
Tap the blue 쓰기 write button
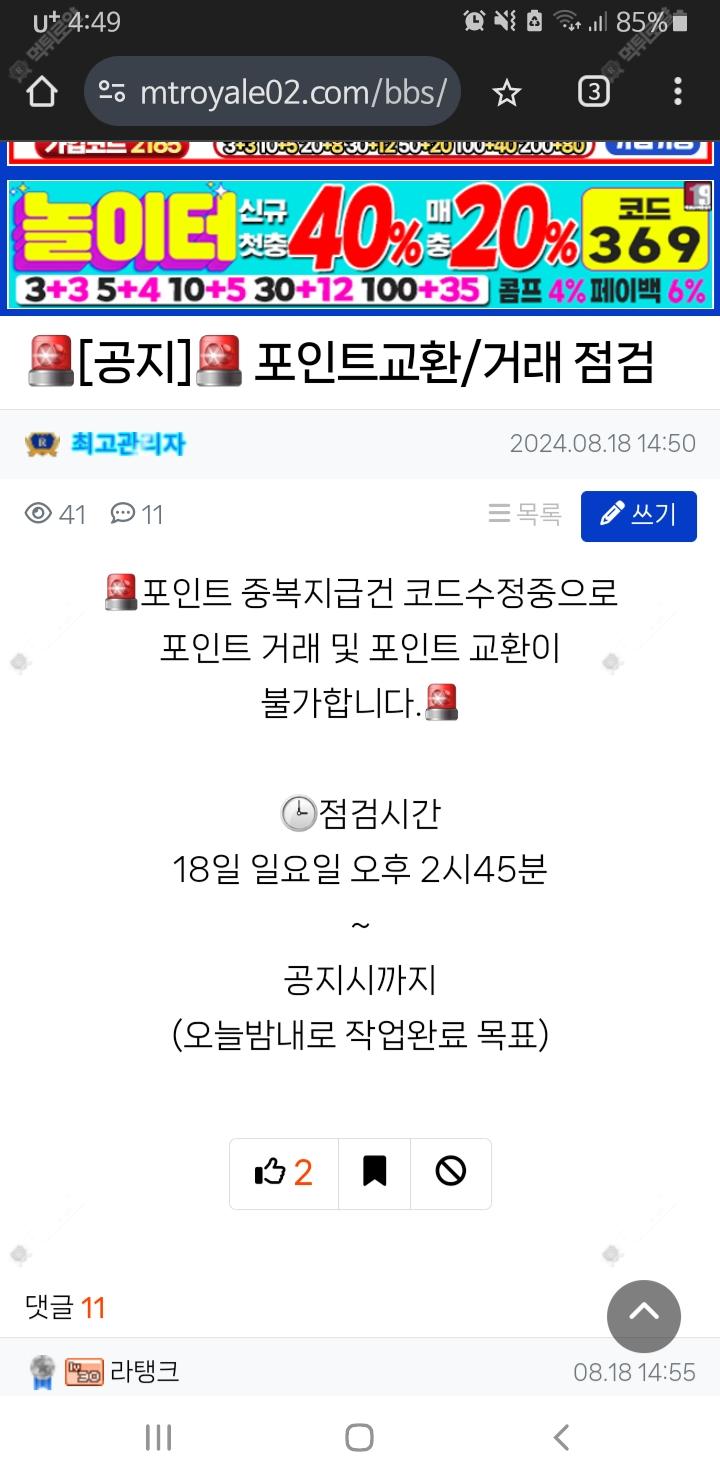pos(638,515)
